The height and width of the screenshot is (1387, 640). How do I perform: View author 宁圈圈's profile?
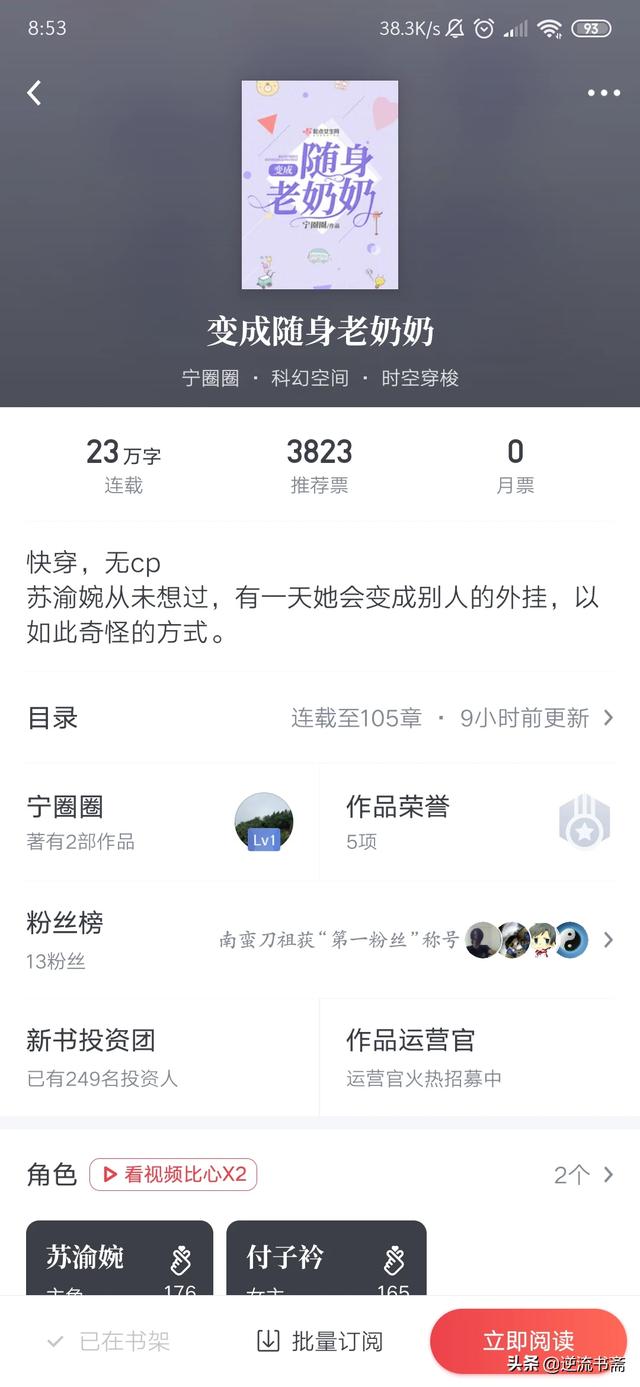click(160, 822)
